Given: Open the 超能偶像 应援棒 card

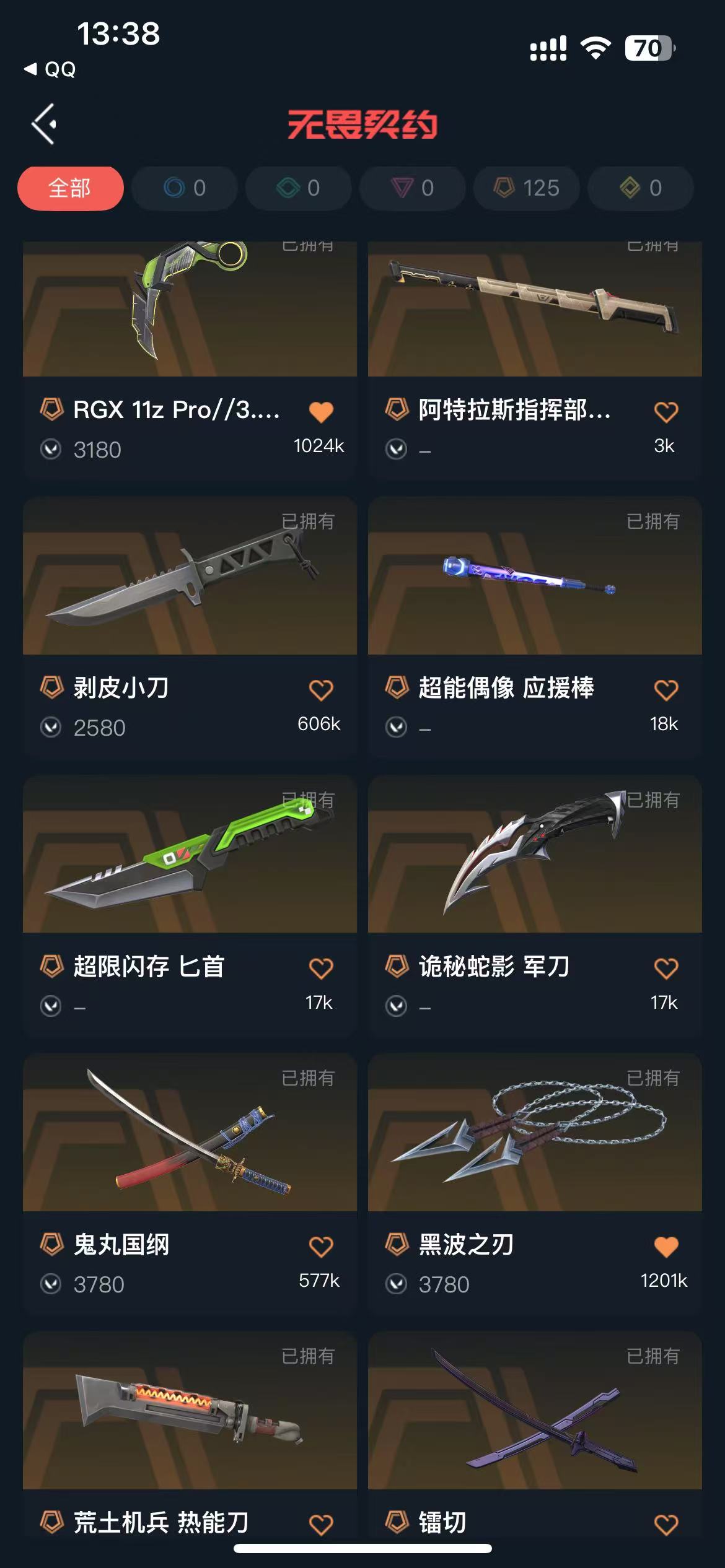Looking at the screenshot, I should tap(534, 576).
